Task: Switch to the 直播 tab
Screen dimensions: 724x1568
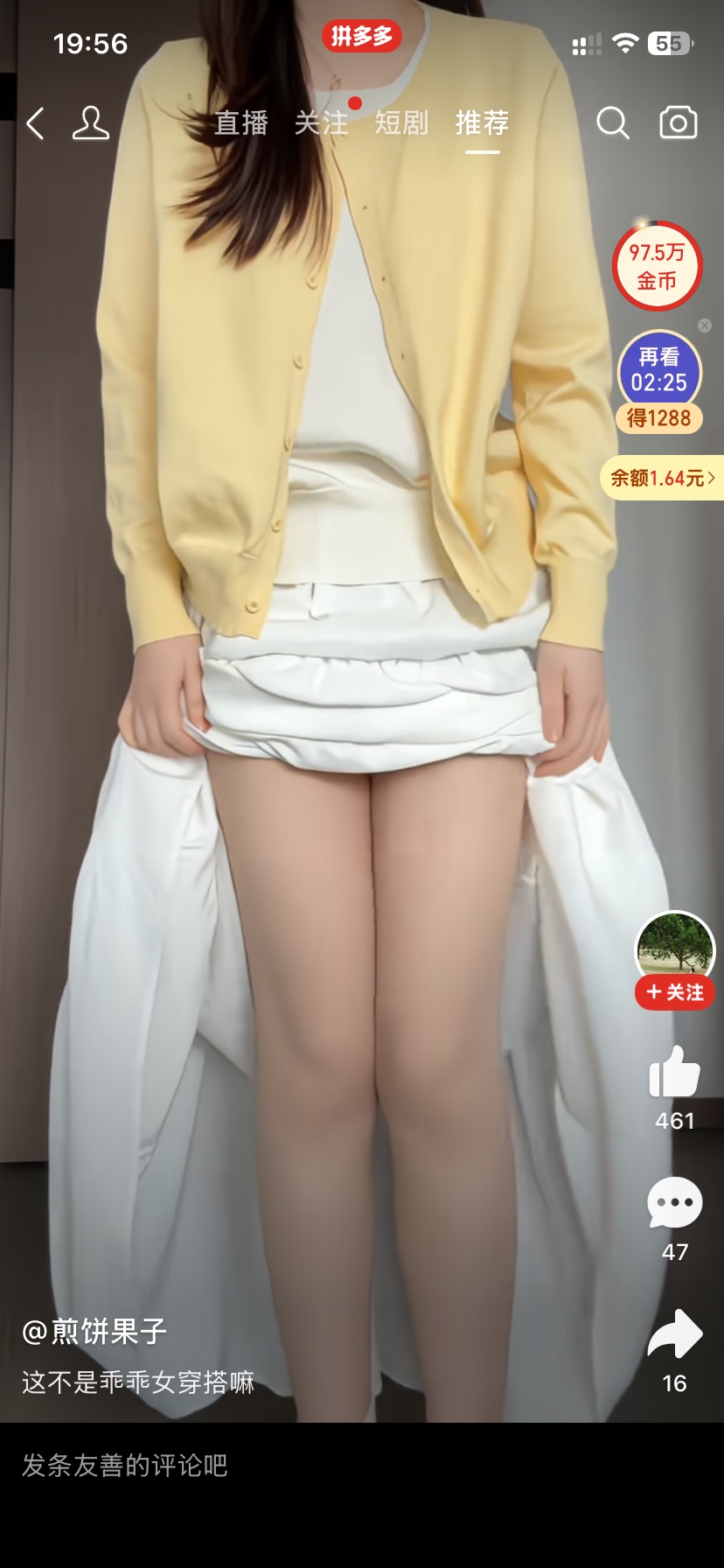Action: tap(241, 123)
